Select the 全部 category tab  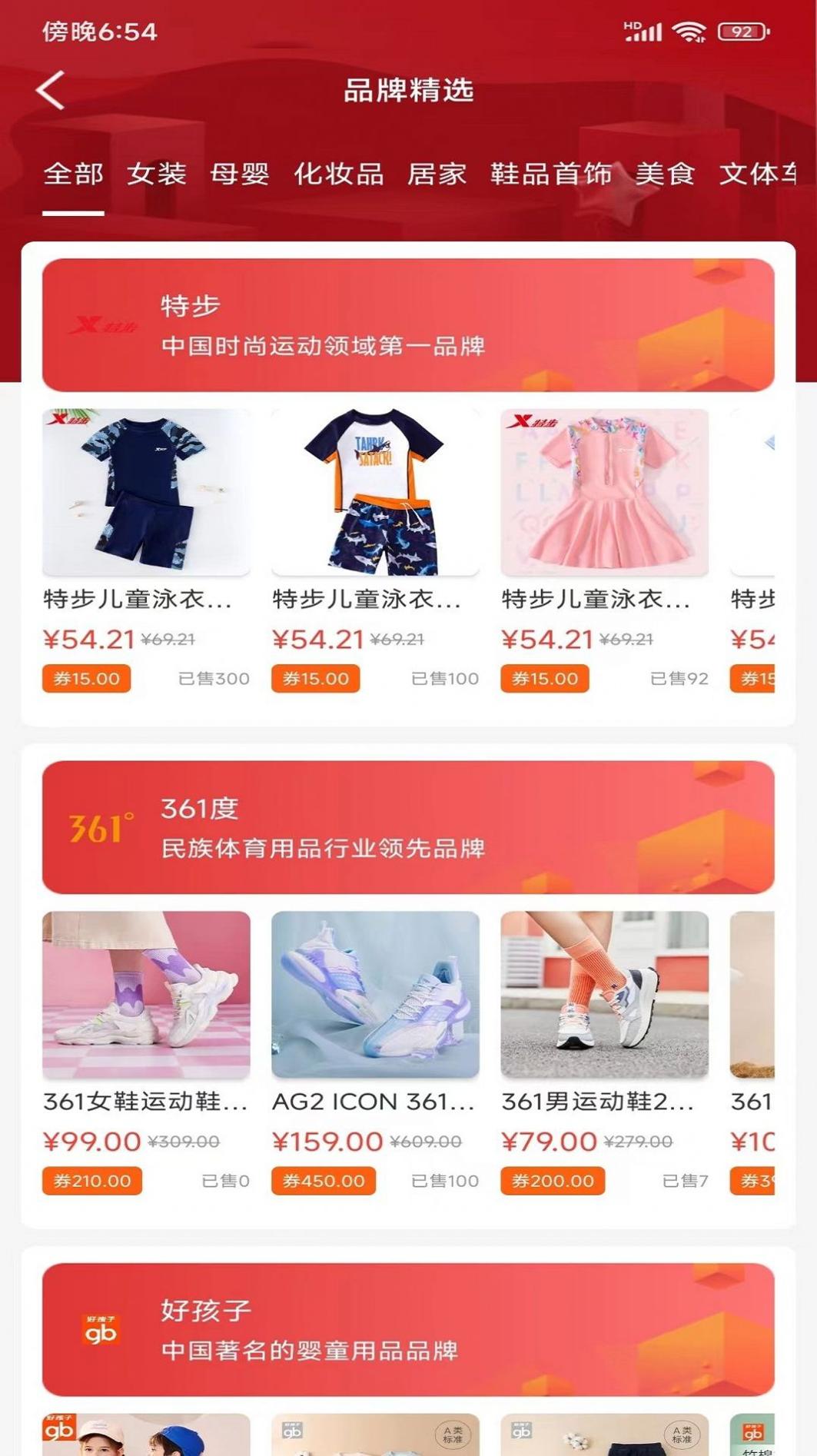pos(73,175)
